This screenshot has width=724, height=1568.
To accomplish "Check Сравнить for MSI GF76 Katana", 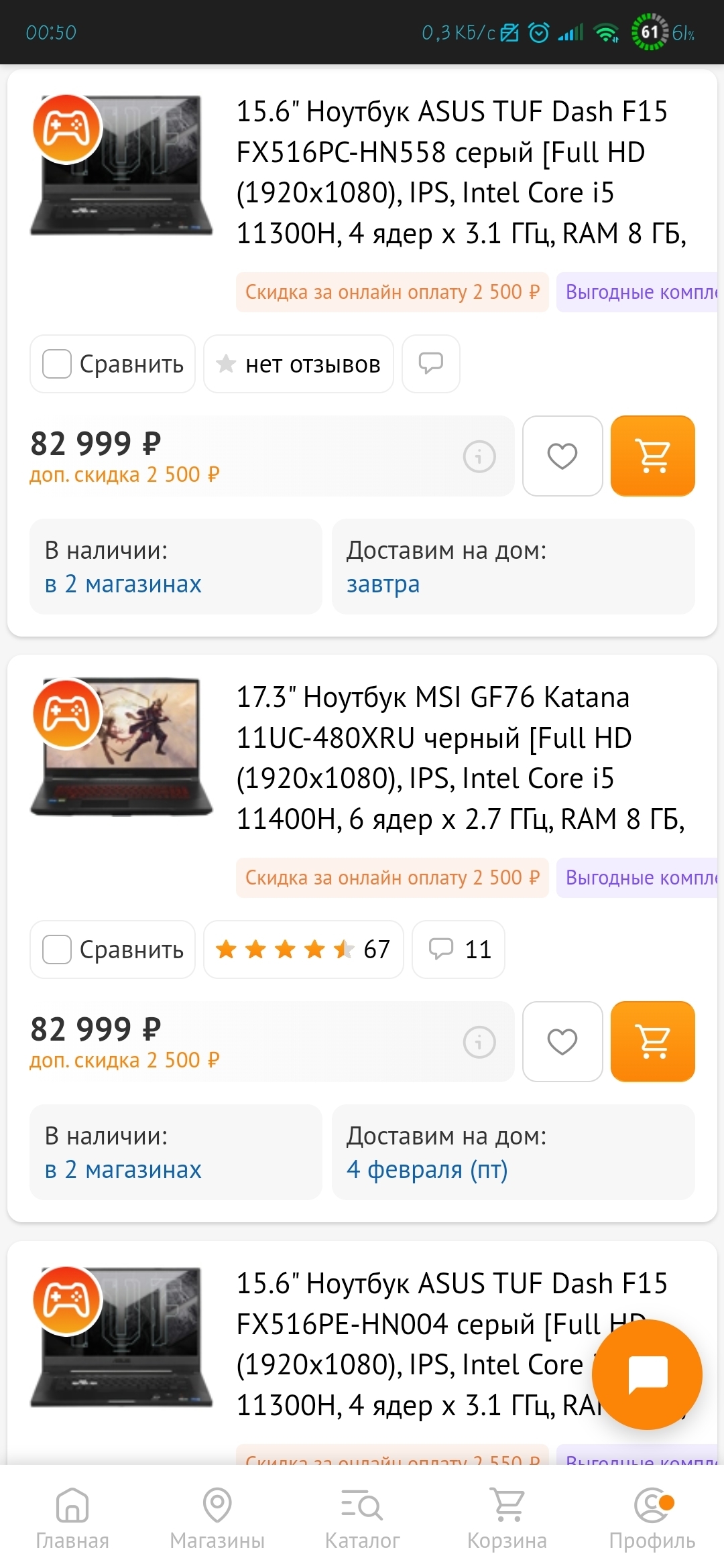I will pyautogui.click(x=58, y=950).
